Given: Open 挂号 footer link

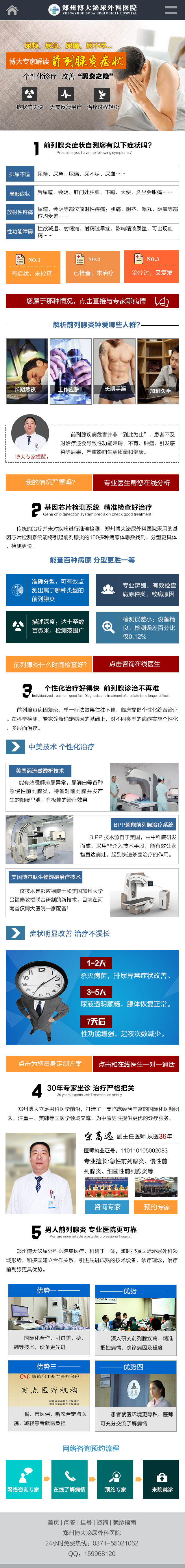Looking at the screenshot, I should 86,1522.
